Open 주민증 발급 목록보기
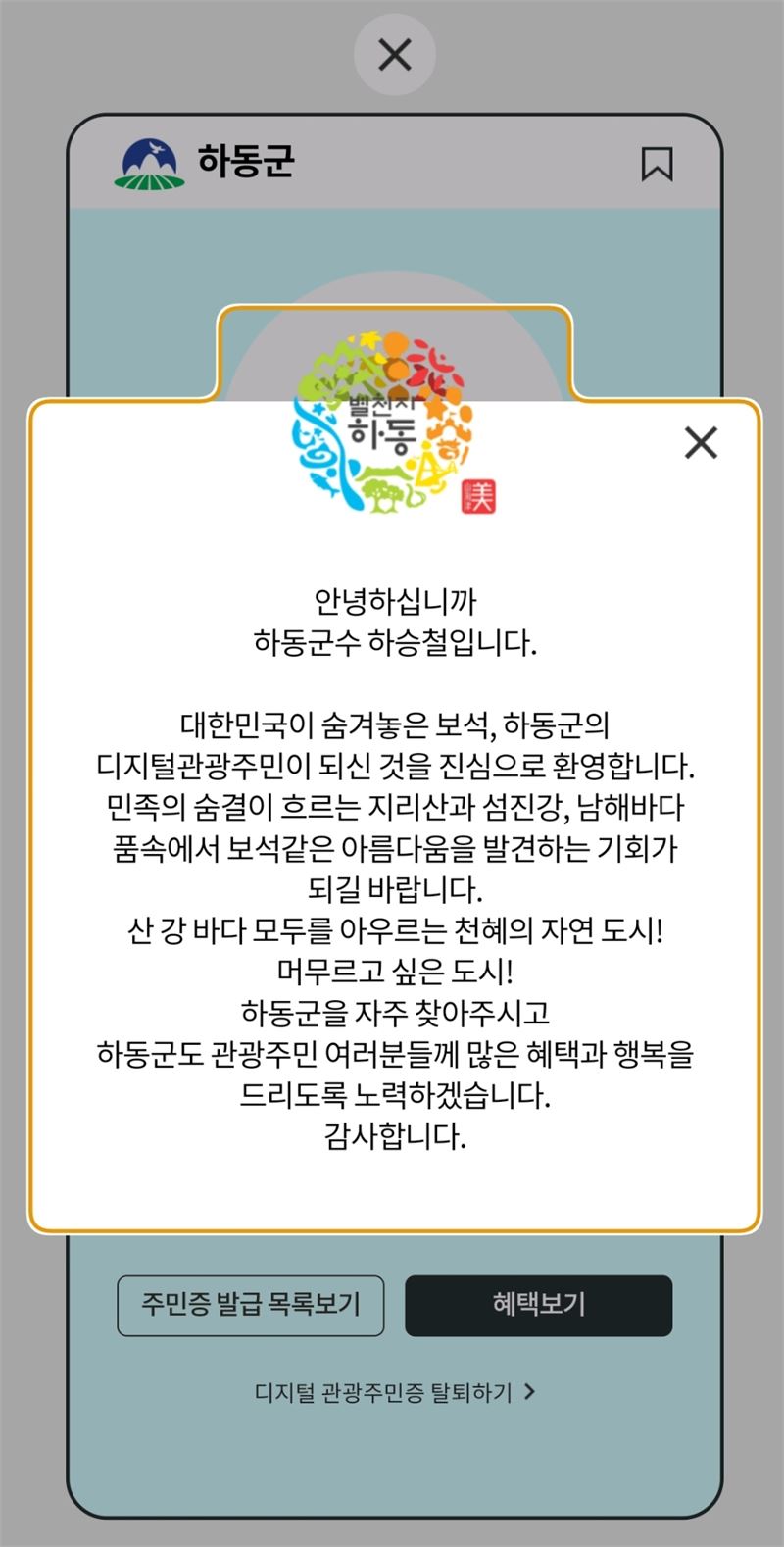This screenshot has width=784, height=1547. (251, 1305)
